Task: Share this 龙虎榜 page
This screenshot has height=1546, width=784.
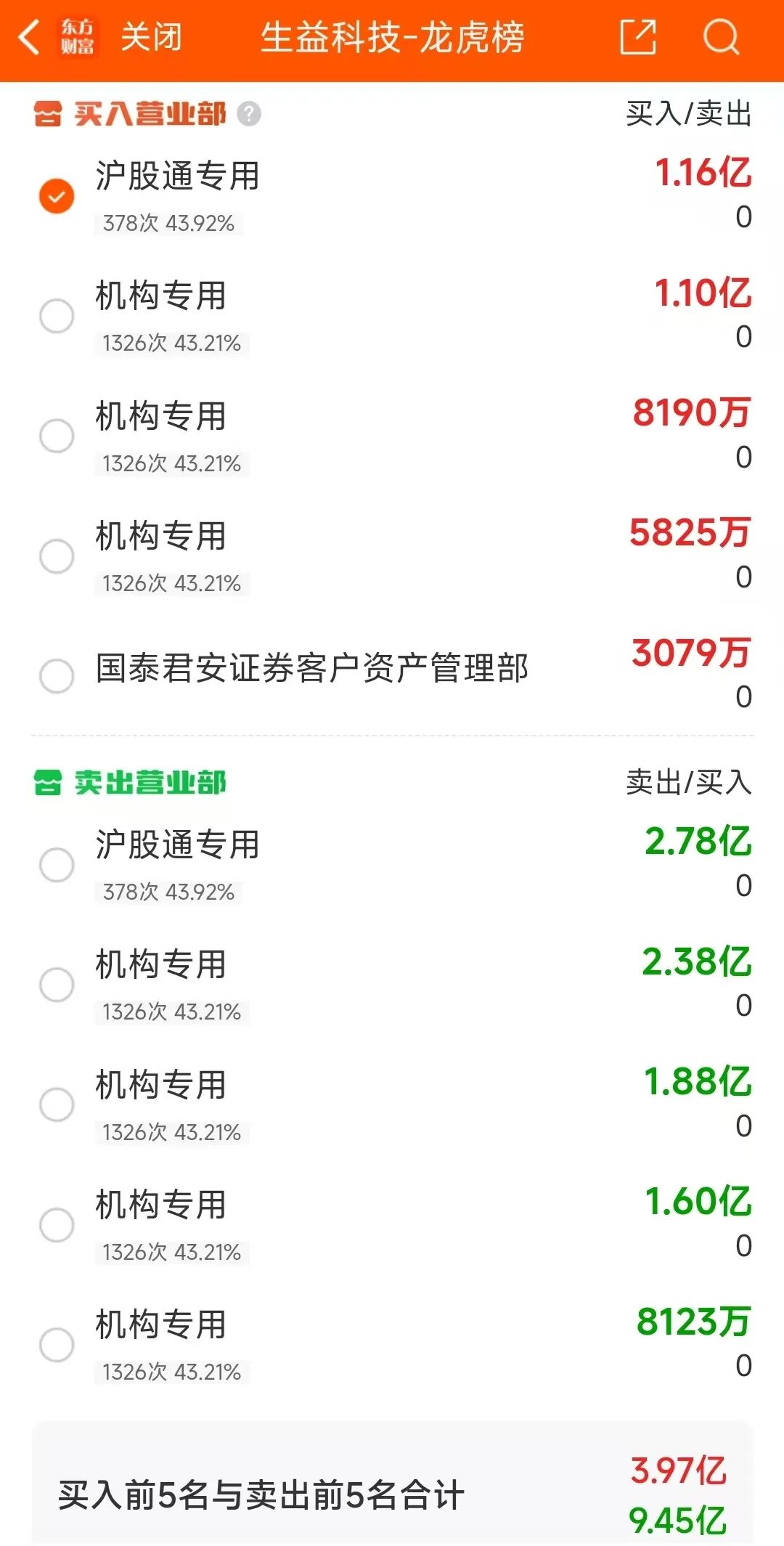Action: click(x=638, y=37)
